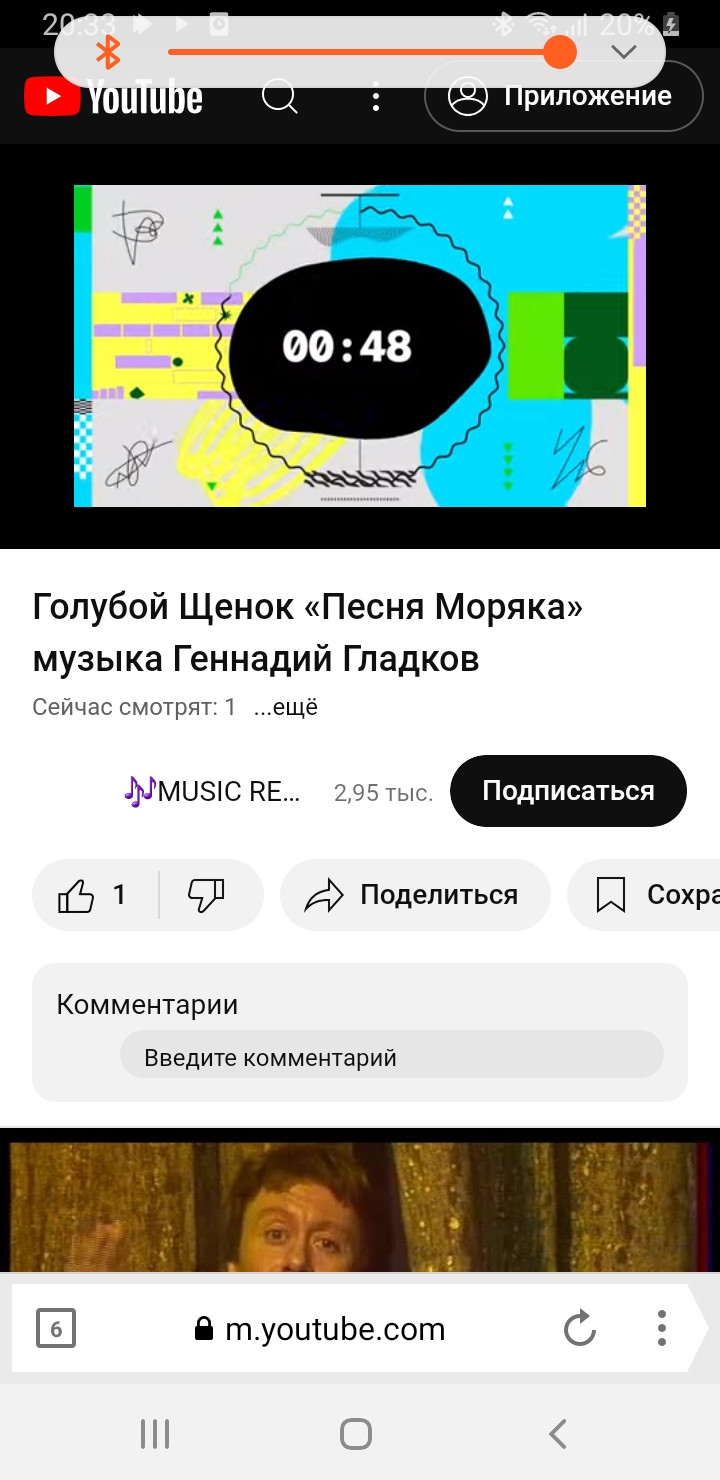
Task: Open the MUSIC RE... channel
Action: pyautogui.click(x=211, y=792)
